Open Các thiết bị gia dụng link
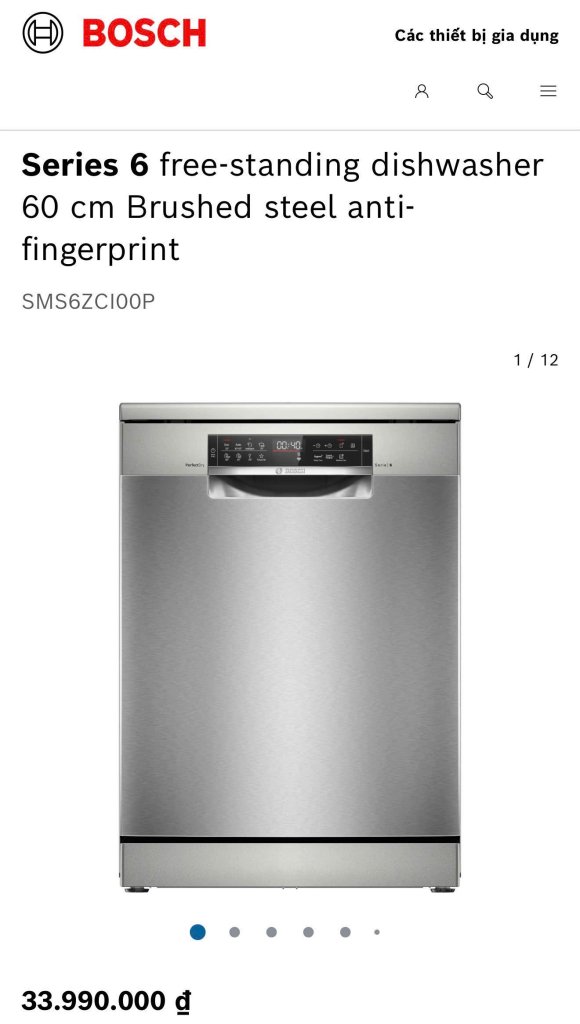This screenshot has width=580, height=1024. (476, 36)
